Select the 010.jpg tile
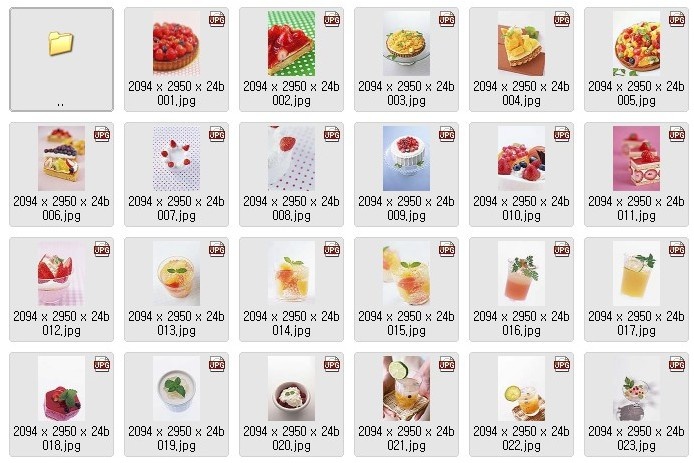Screen dimensions: 694x463 (521, 174)
